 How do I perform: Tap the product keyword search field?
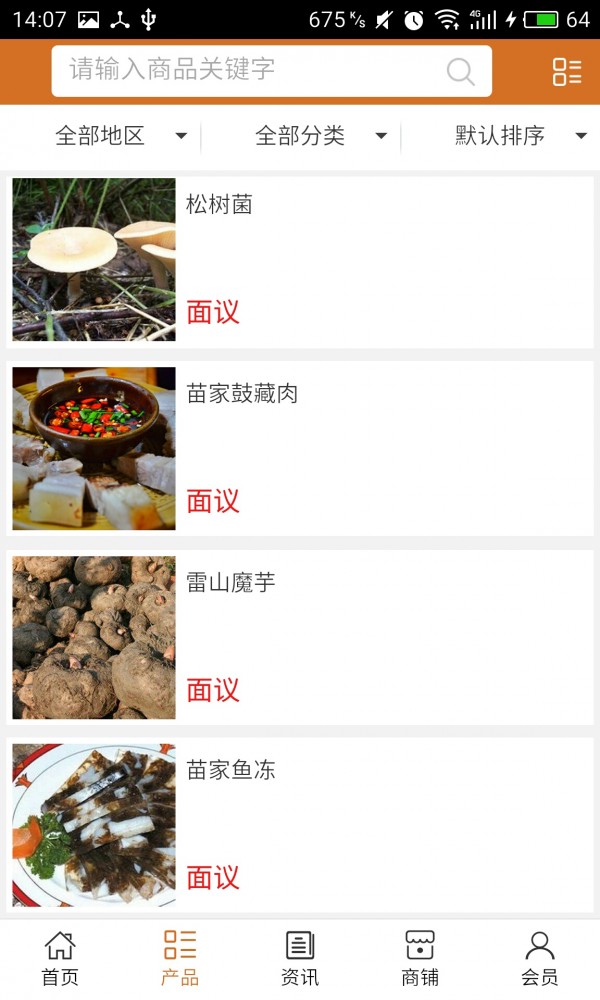(x=250, y=71)
